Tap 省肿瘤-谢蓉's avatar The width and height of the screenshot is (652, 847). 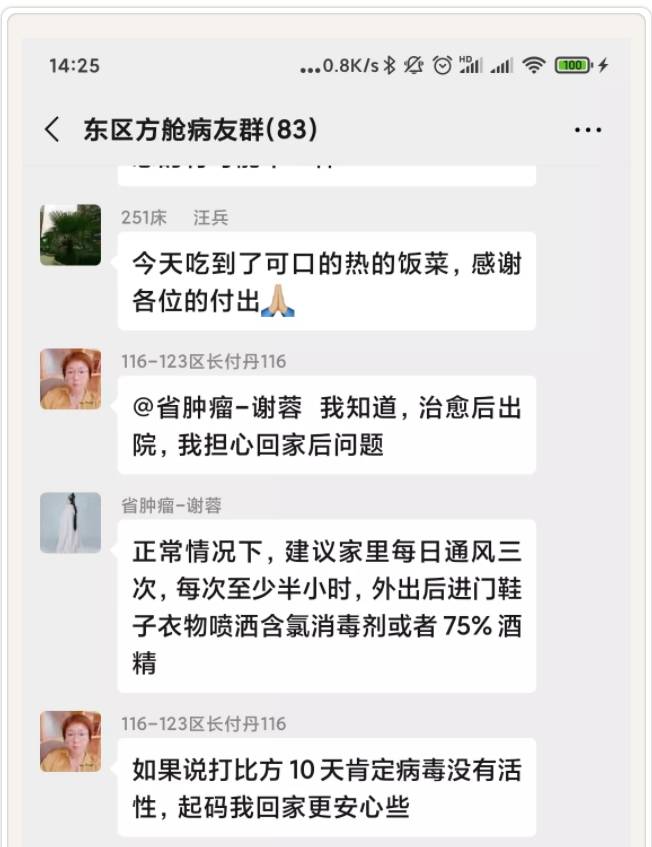70,523
